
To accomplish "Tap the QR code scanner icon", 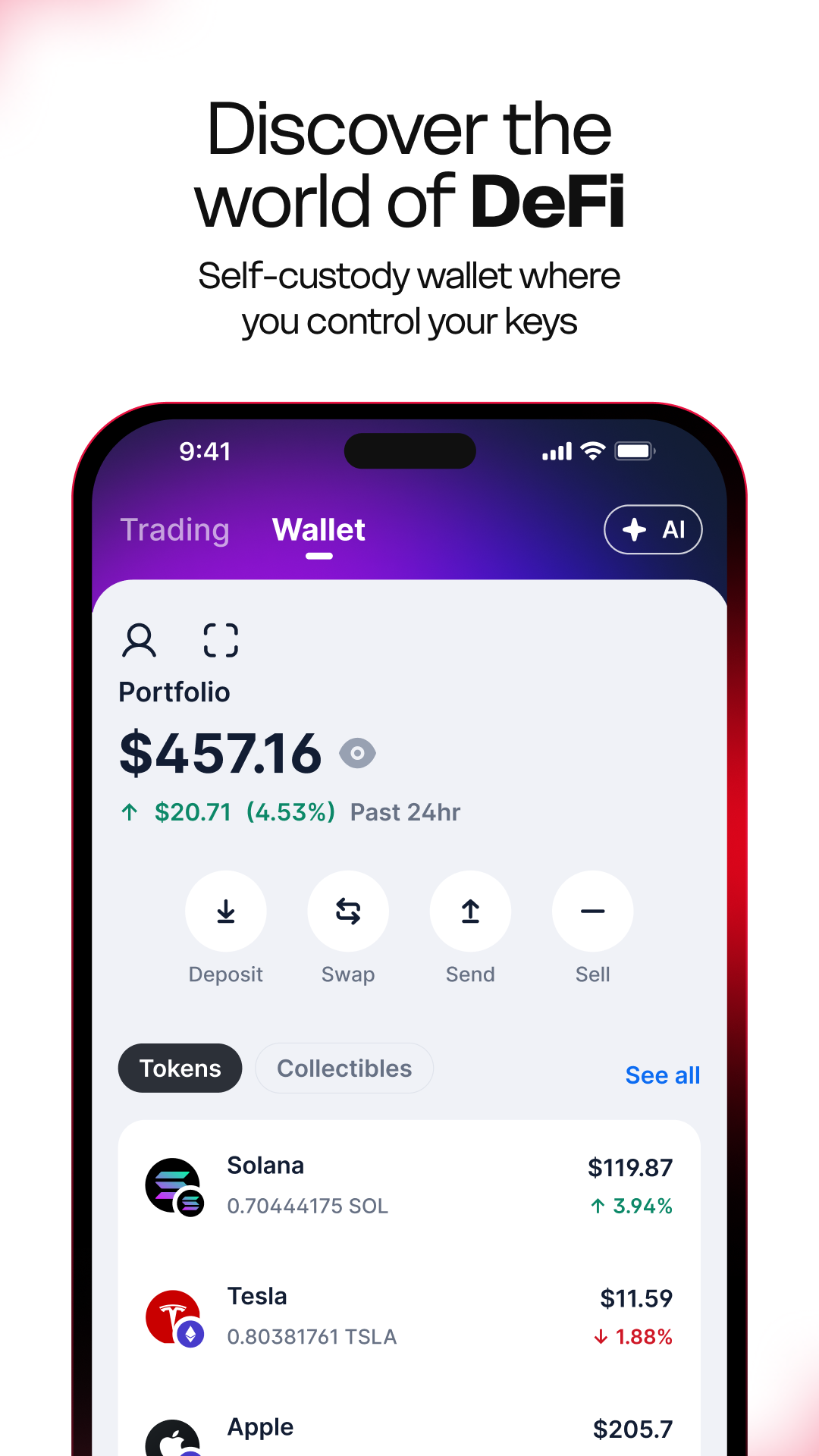I will (220, 639).
